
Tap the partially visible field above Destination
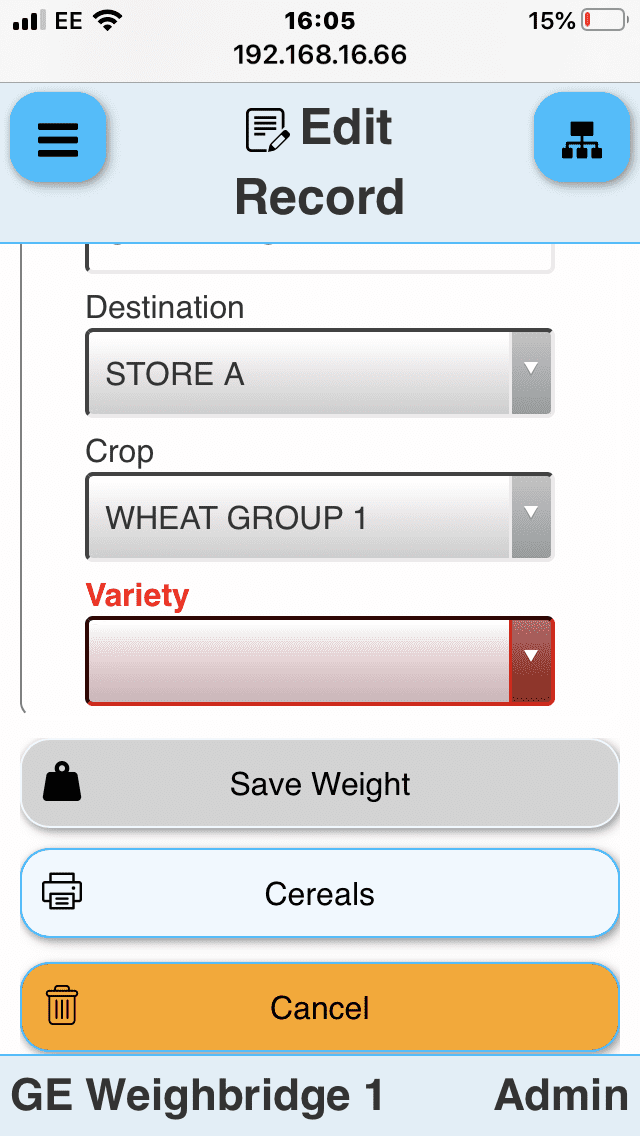click(320, 258)
